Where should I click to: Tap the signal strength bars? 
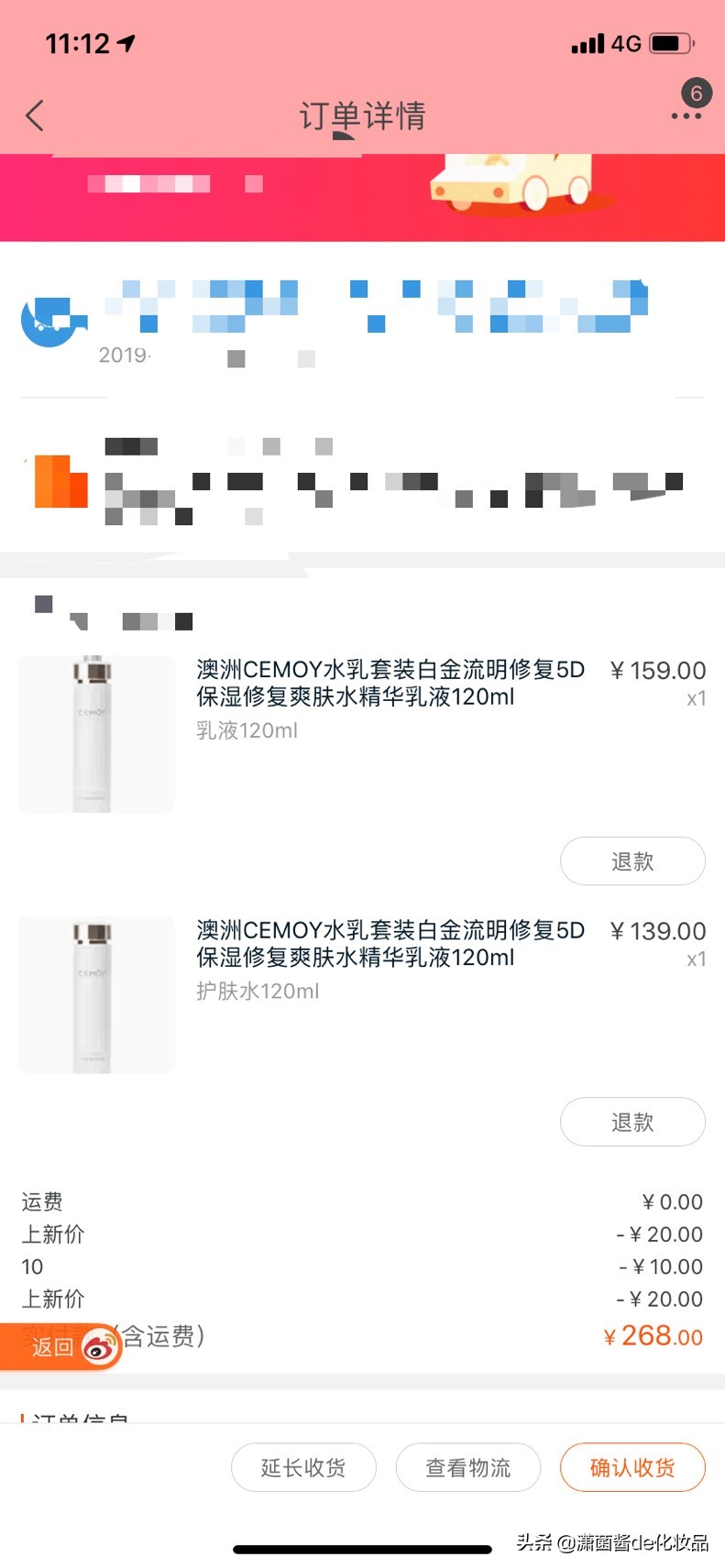(588, 41)
